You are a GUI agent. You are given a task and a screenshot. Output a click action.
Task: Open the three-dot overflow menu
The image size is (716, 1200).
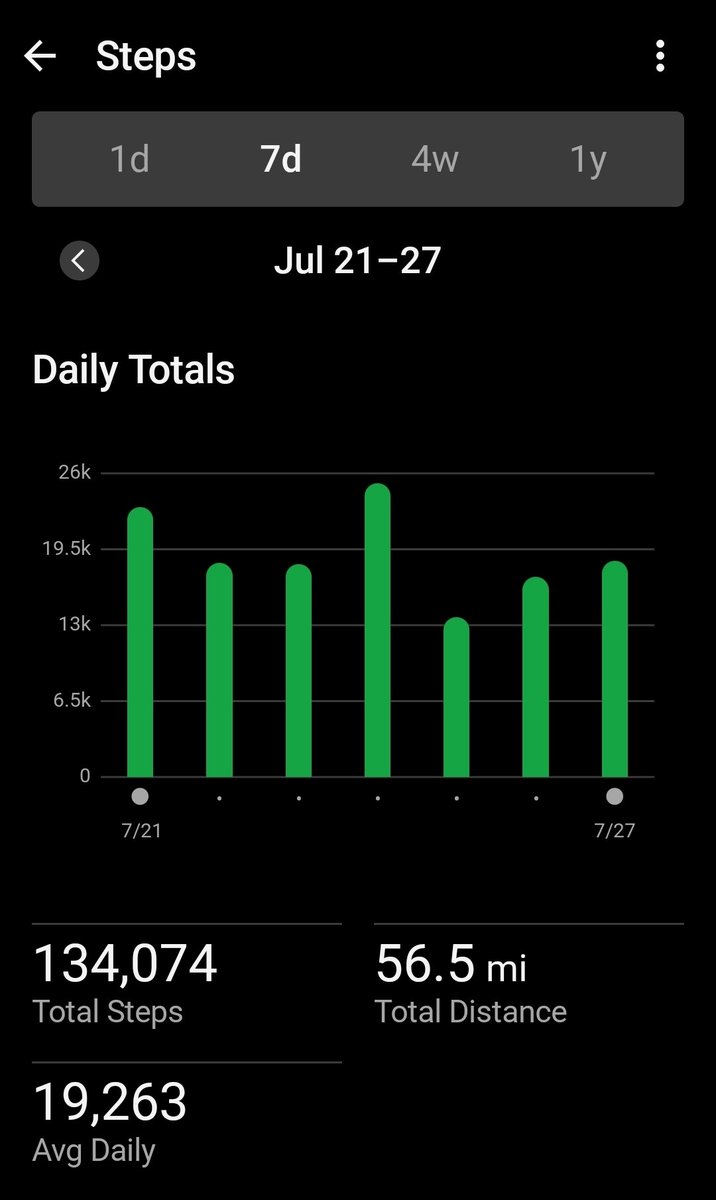click(x=660, y=57)
